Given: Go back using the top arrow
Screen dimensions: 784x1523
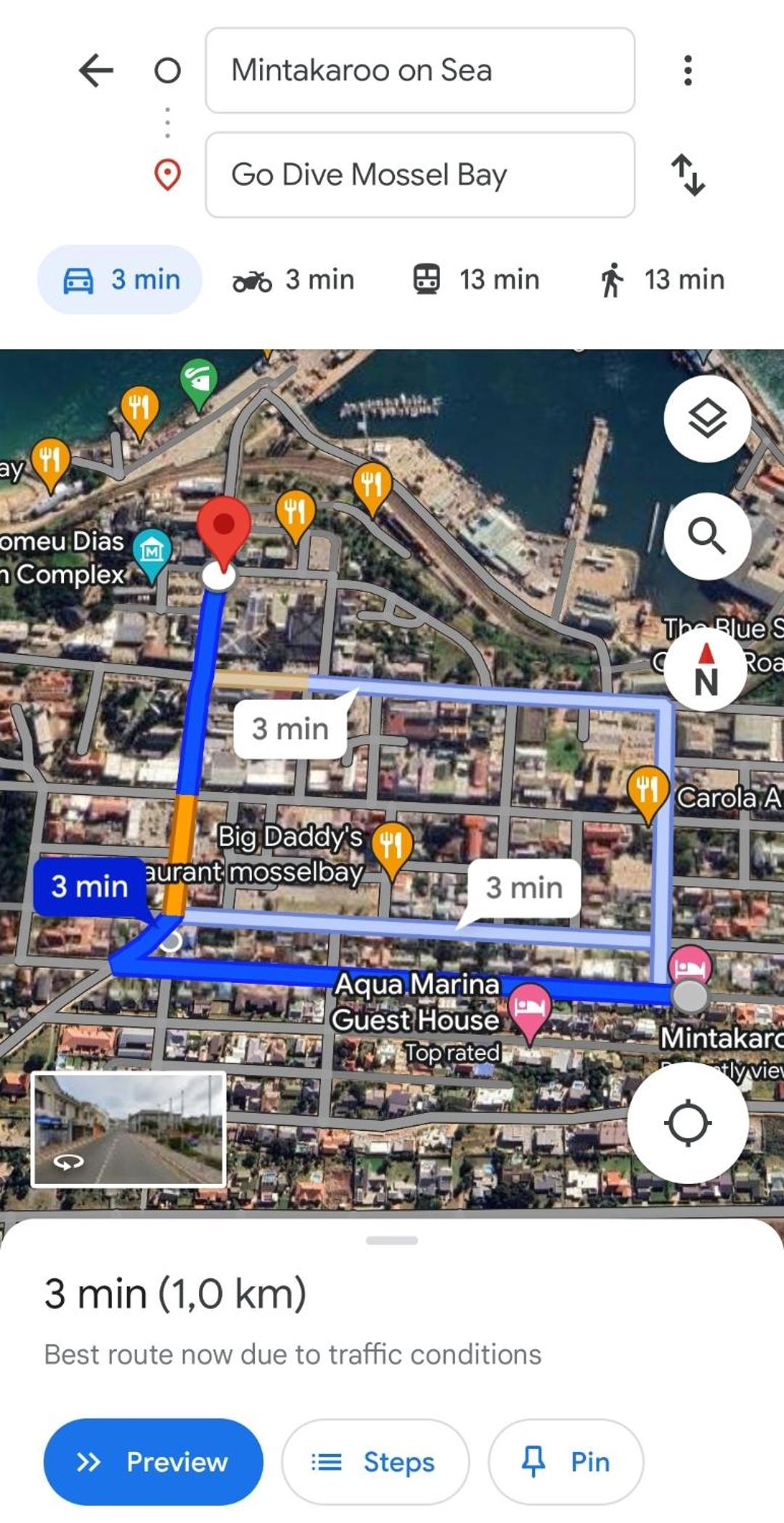Looking at the screenshot, I should pyautogui.click(x=96, y=70).
